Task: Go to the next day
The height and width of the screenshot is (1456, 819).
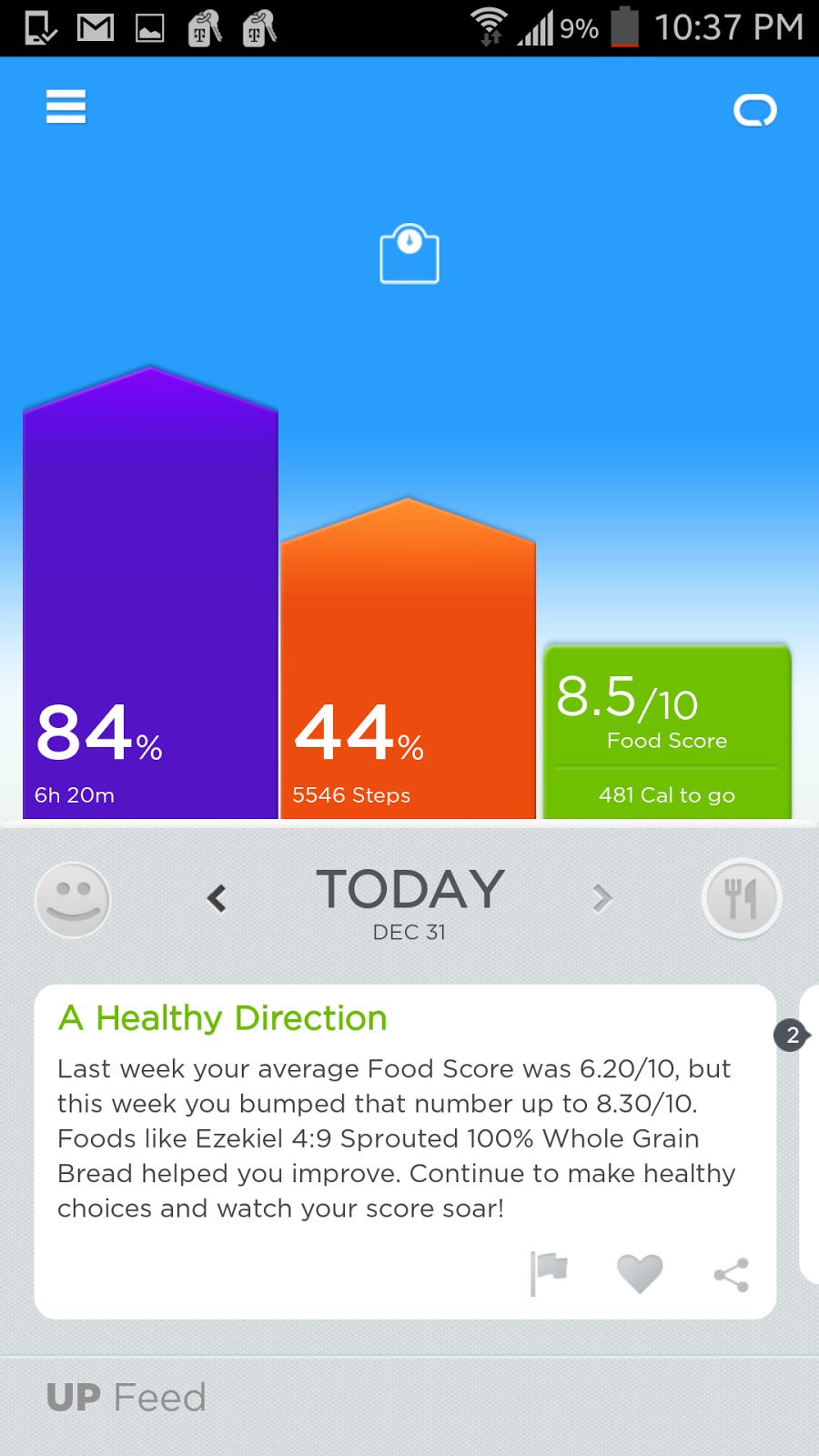Action: click(602, 899)
